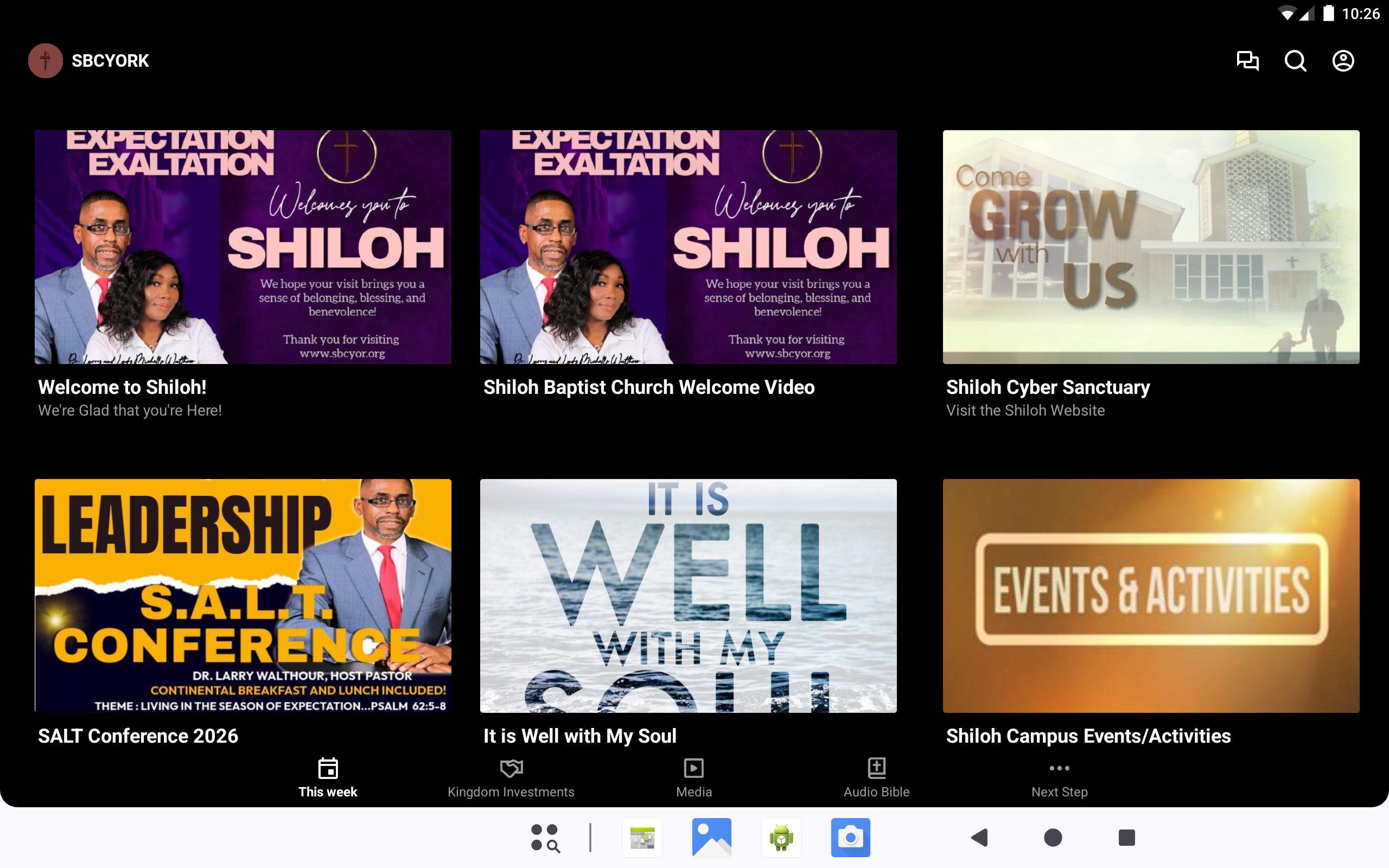Open It is Well with My Soul
Image resolution: width=1389 pixels, height=868 pixels.
(688, 596)
